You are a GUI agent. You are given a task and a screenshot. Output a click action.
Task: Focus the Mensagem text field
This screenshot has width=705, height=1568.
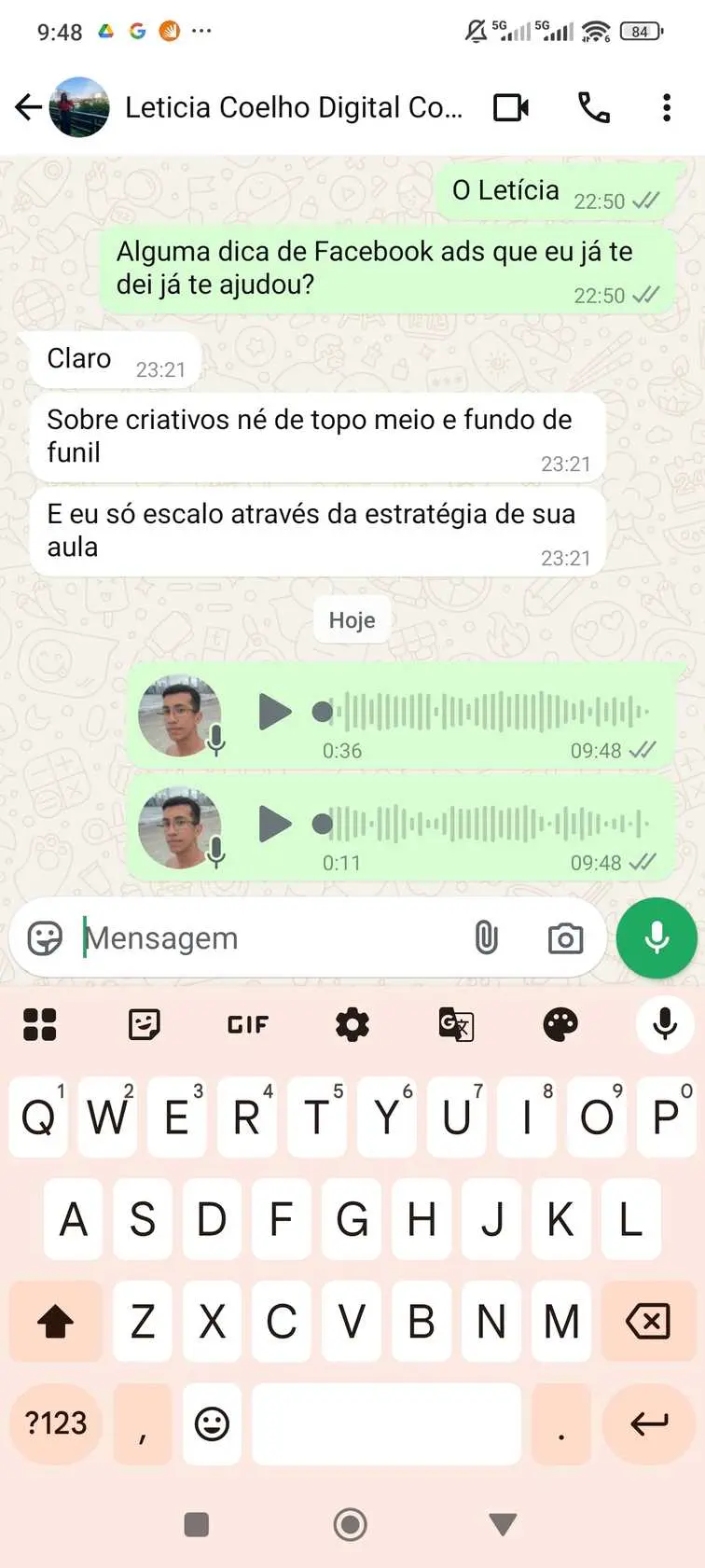270,937
